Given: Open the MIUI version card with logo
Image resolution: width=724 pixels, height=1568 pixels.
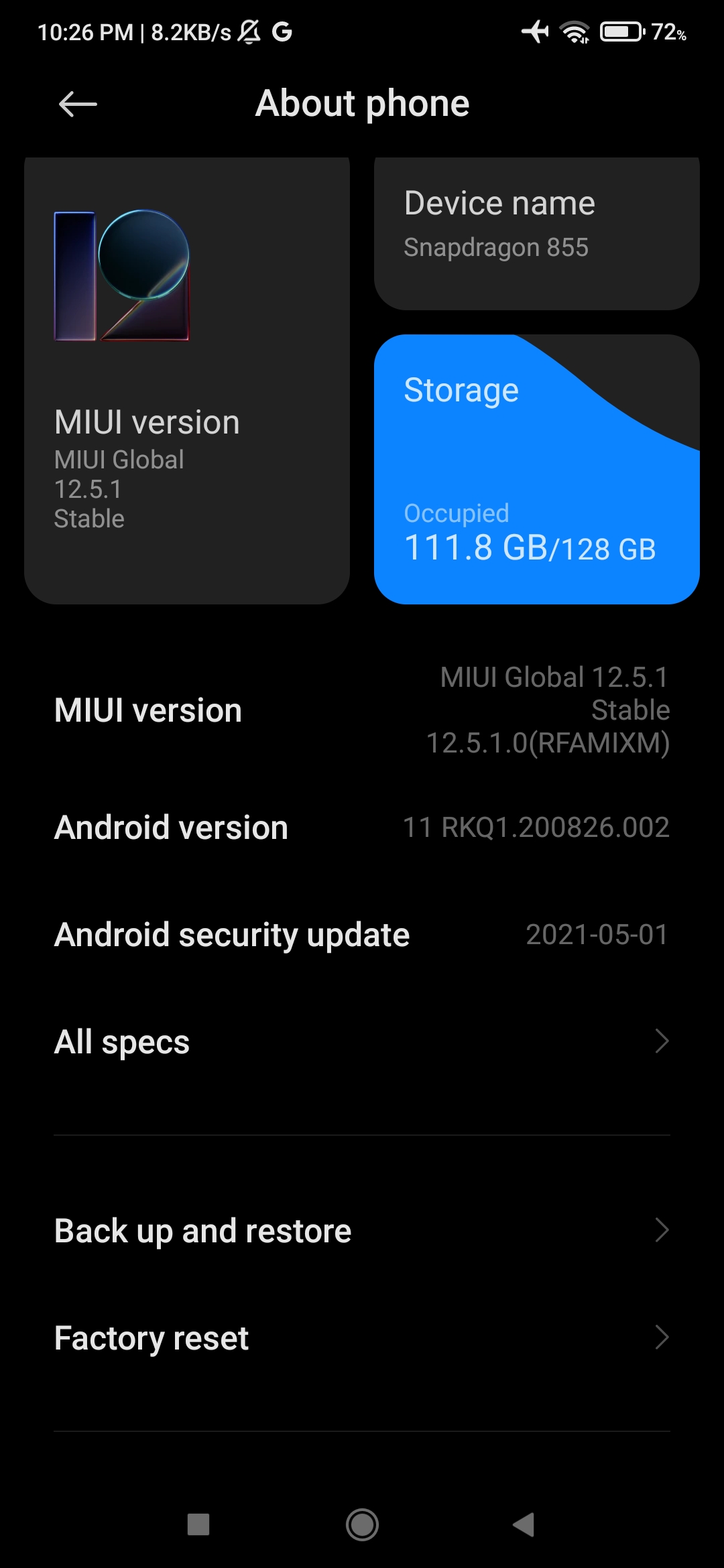Looking at the screenshot, I should tap(187, 381).
